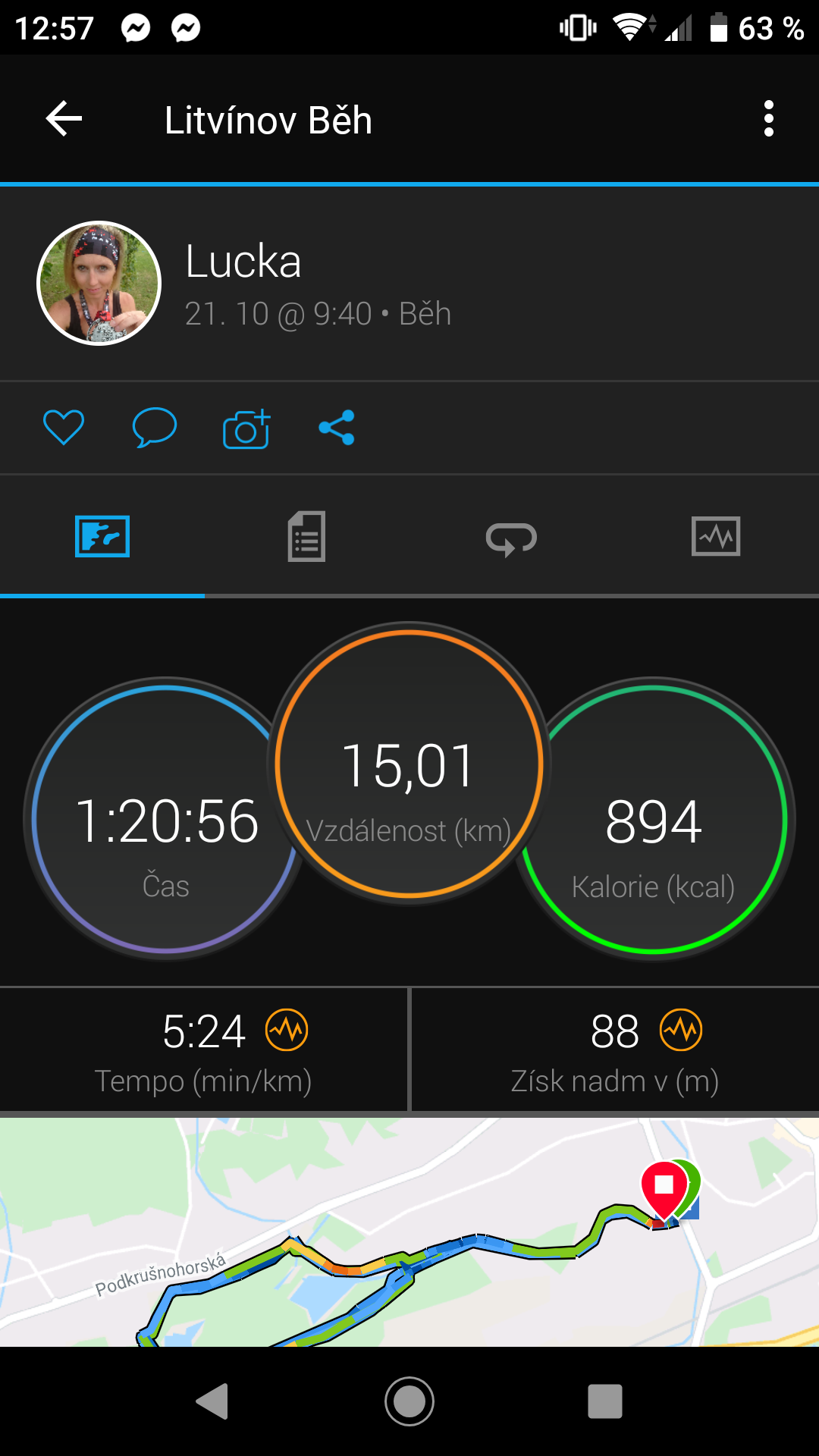Switch to the charts graph tab
The height and width of the screenshot is (1456, 819).
coord(716,537)
